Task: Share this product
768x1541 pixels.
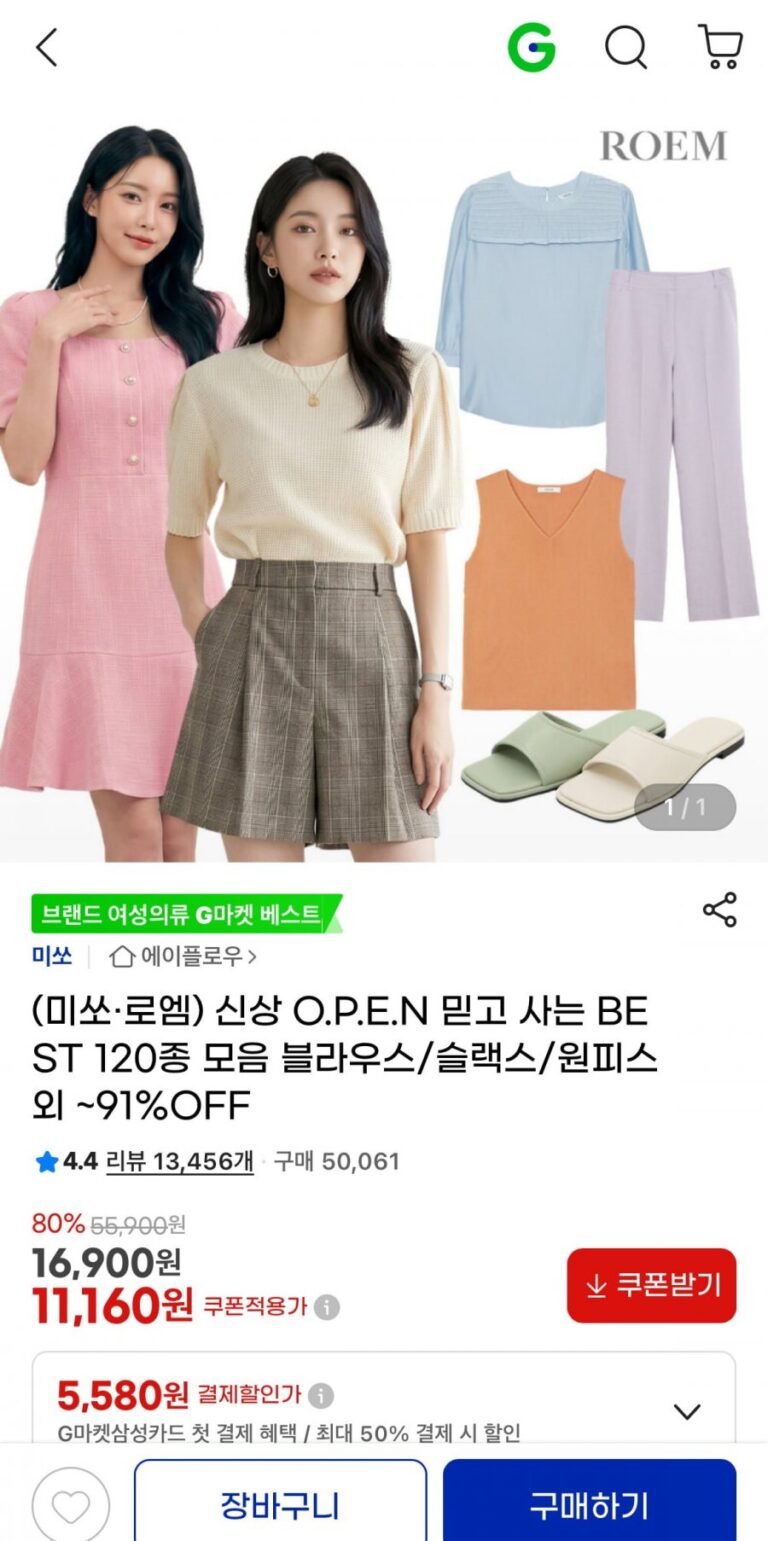Action: (719, 909)
